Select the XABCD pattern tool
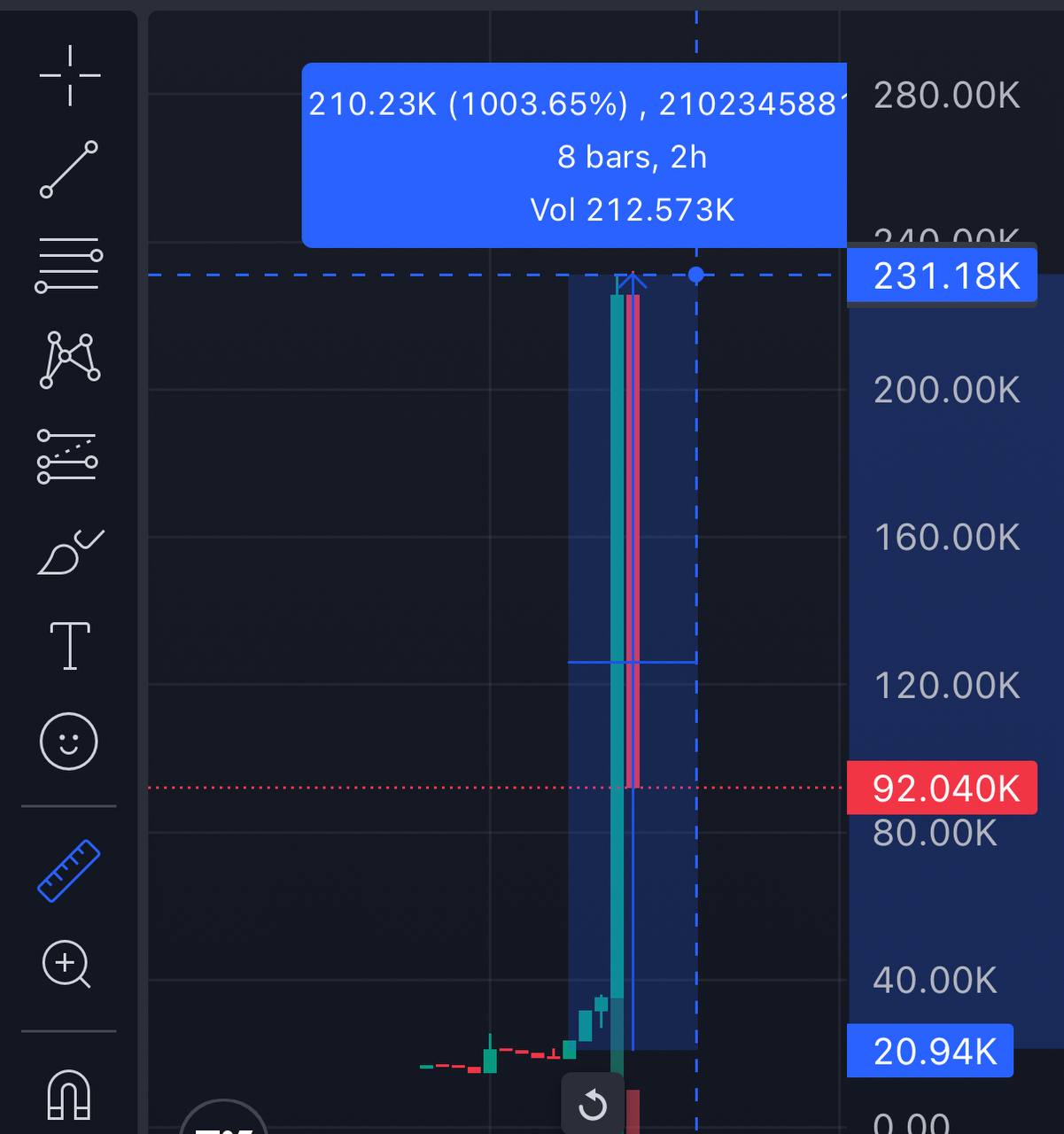 69,360
